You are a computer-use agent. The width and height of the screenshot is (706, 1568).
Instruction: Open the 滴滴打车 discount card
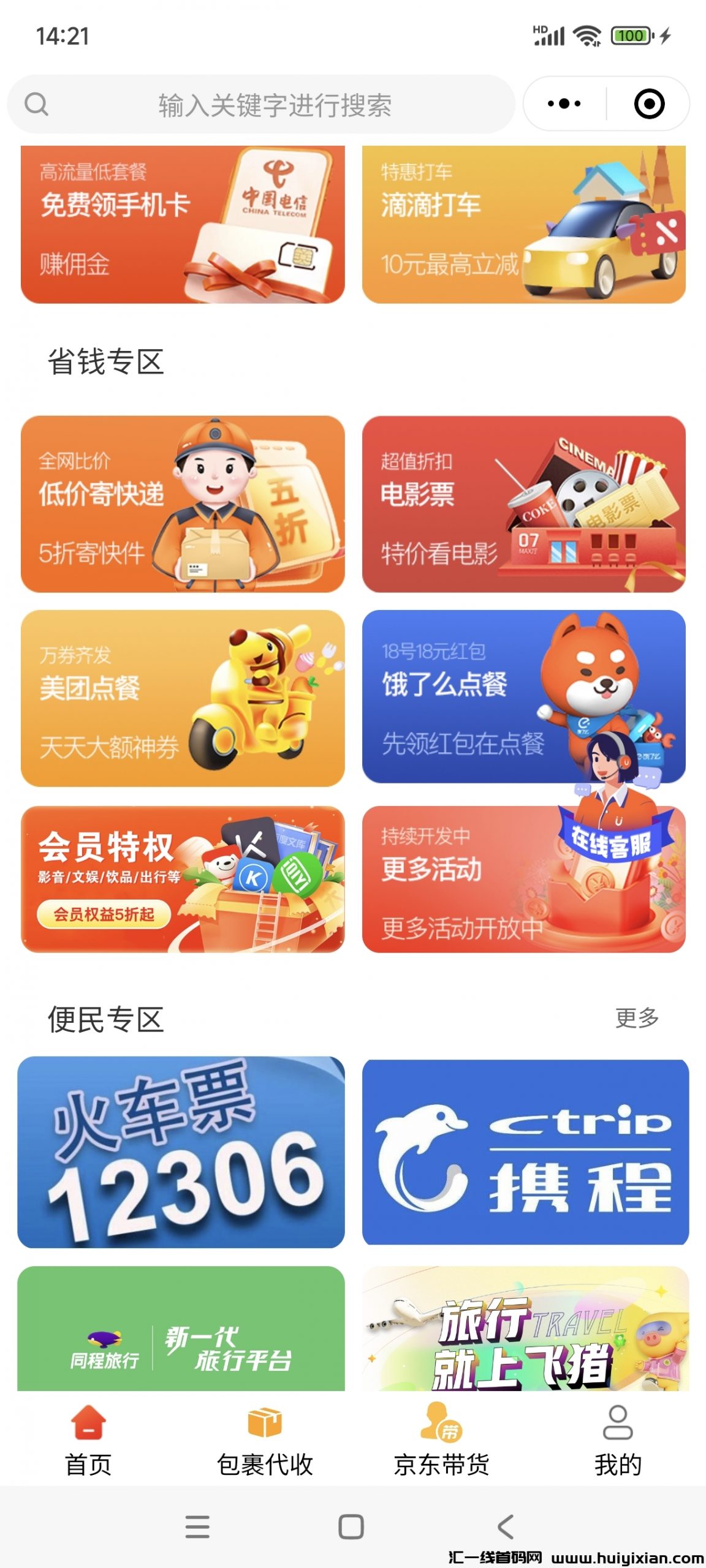click(x=523, y=224)
